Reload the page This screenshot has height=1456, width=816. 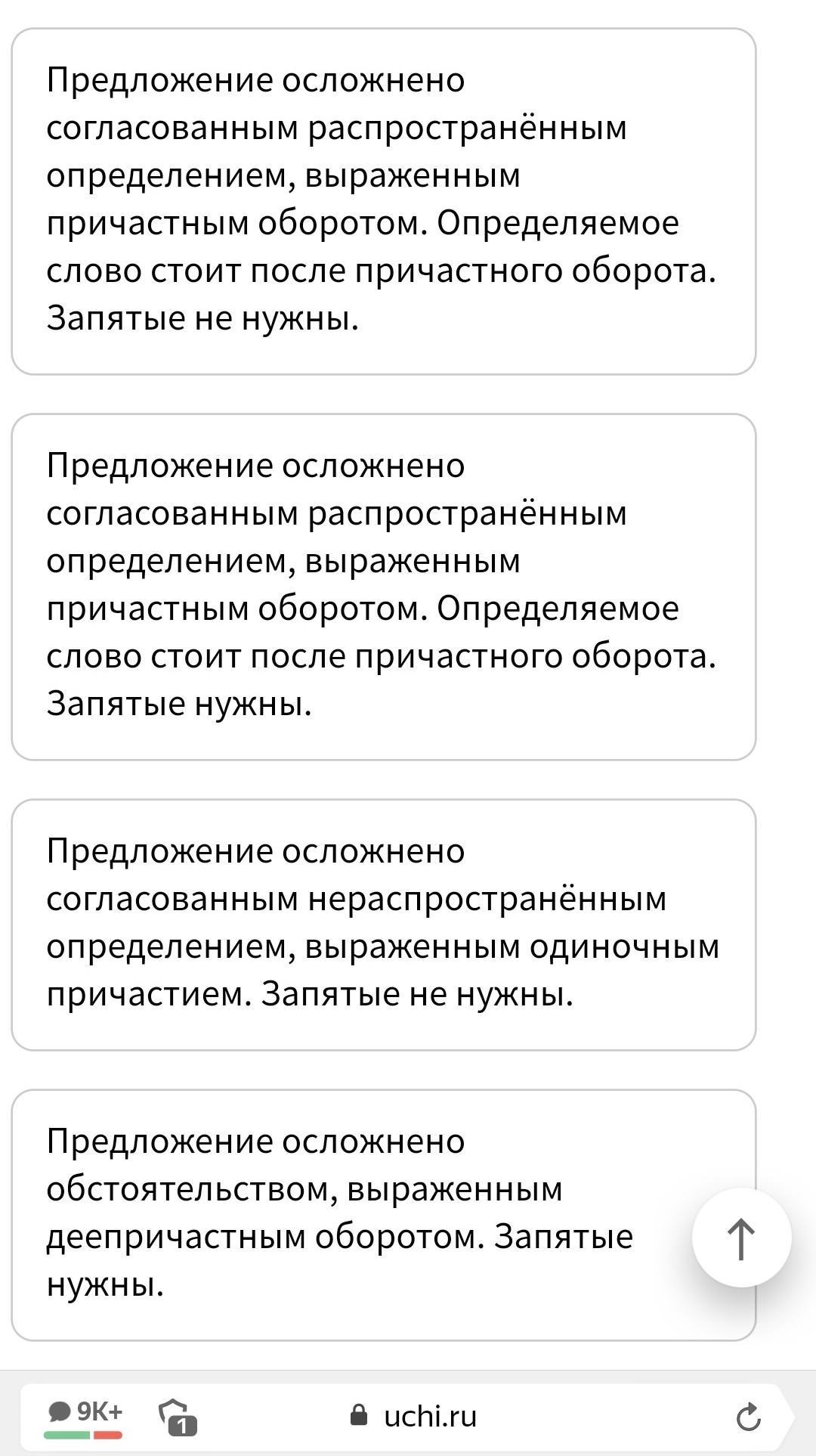pyautogui.click(x=748, y=1417)
